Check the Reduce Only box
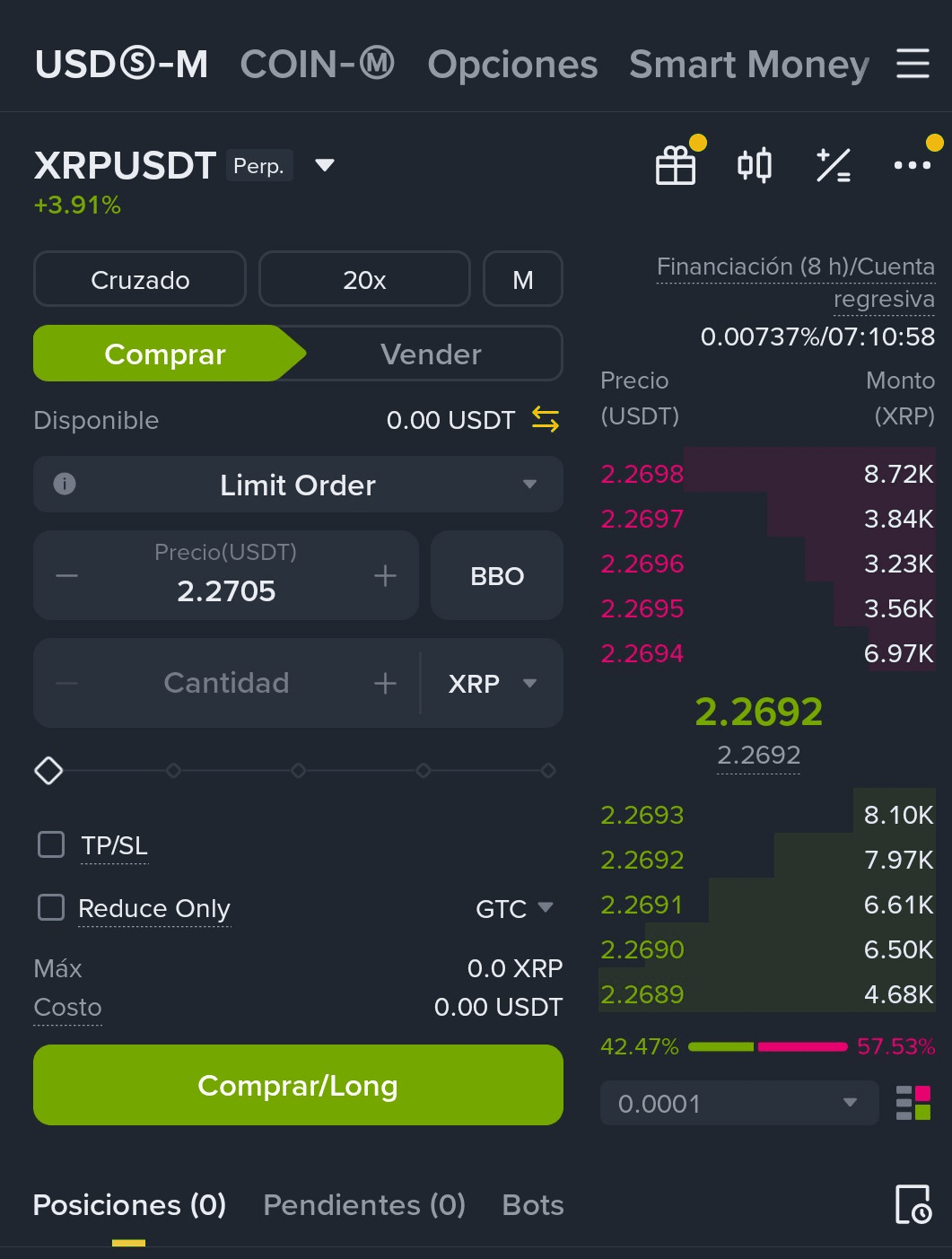952x1259 pixels. click(x=51, y=907)
